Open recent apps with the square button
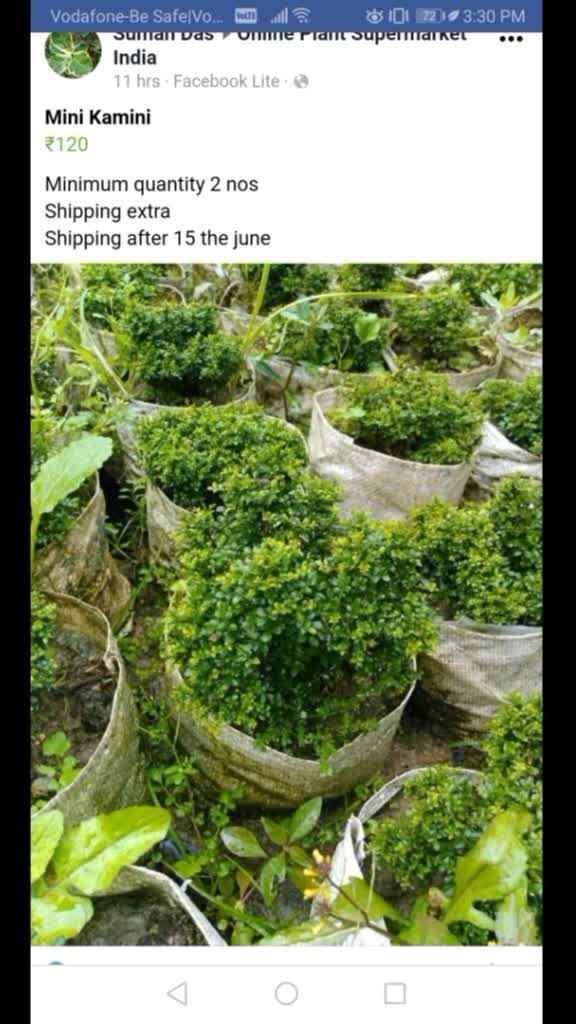Viewport: 576px width, 1024px height. point(394,993)
